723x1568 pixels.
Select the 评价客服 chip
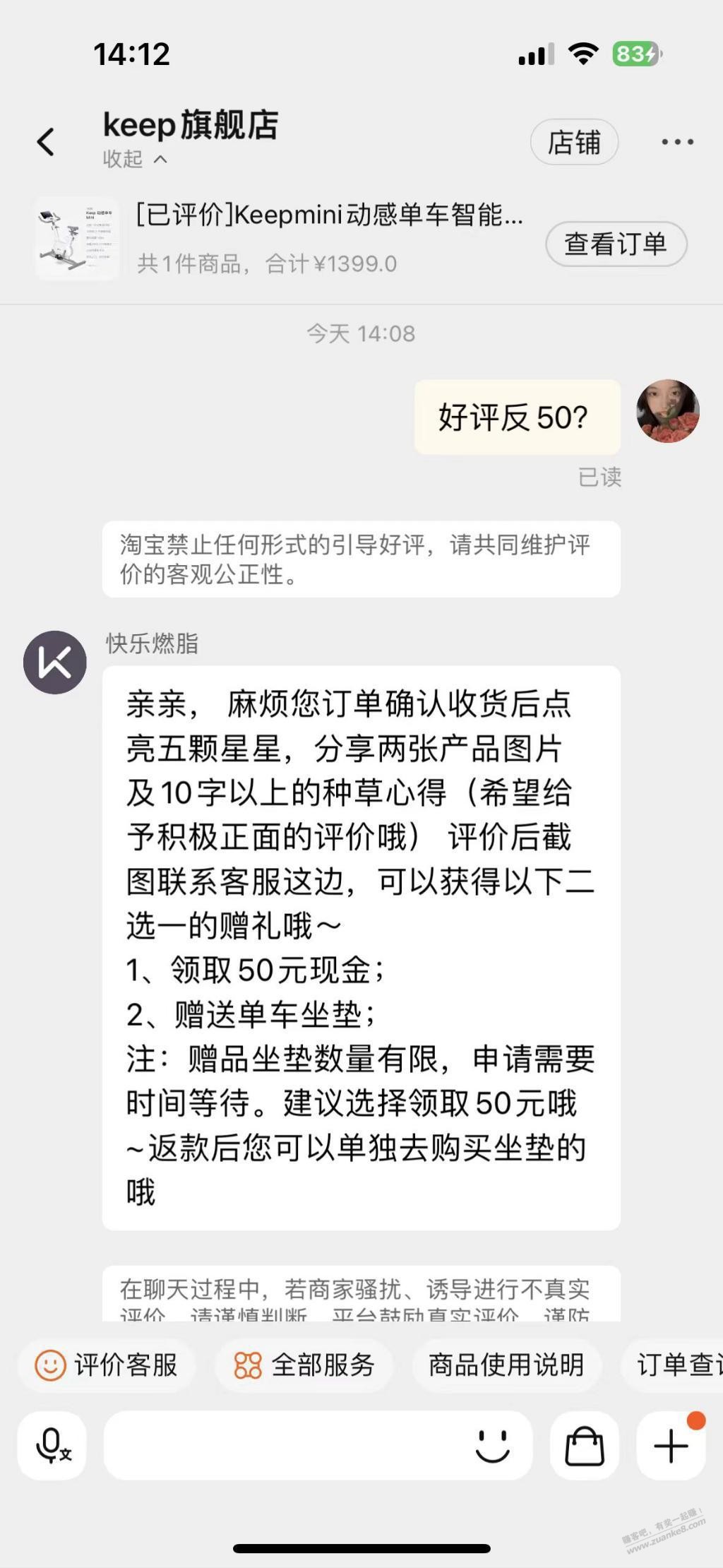[107, 1365]
